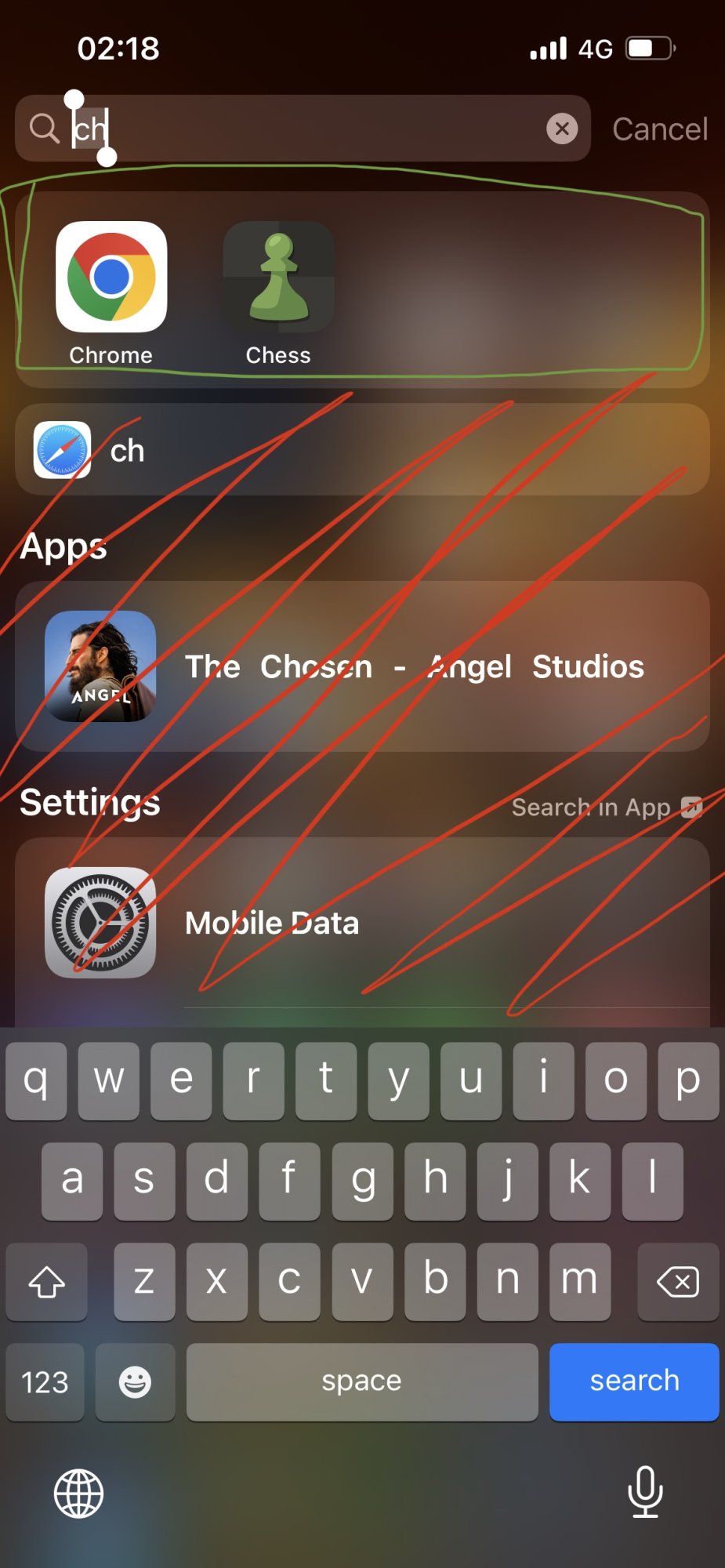This screenshot has height=1568, width=725.
Task: Tap Search in App for Settings
Action: 607,807
